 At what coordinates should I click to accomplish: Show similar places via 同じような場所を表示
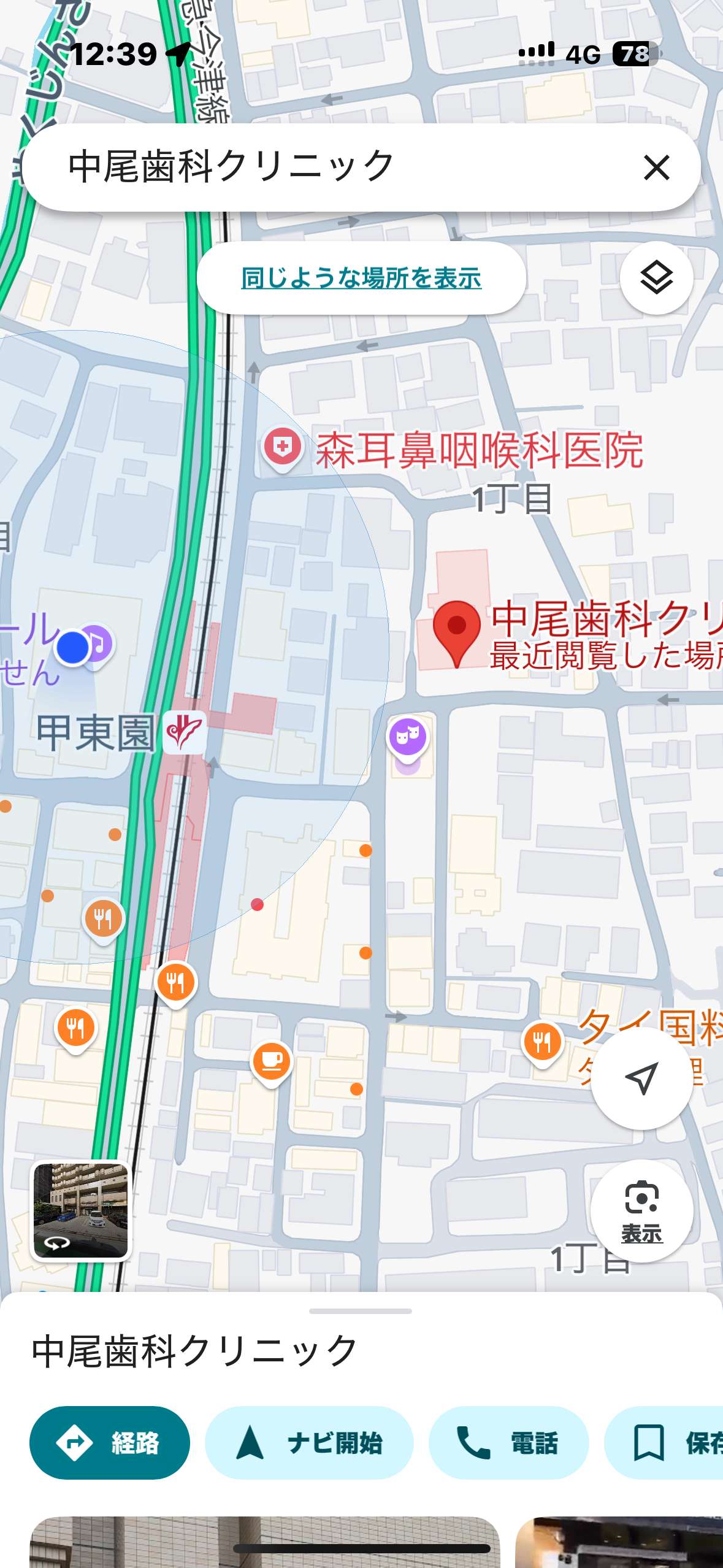click(x=361, y=278)
